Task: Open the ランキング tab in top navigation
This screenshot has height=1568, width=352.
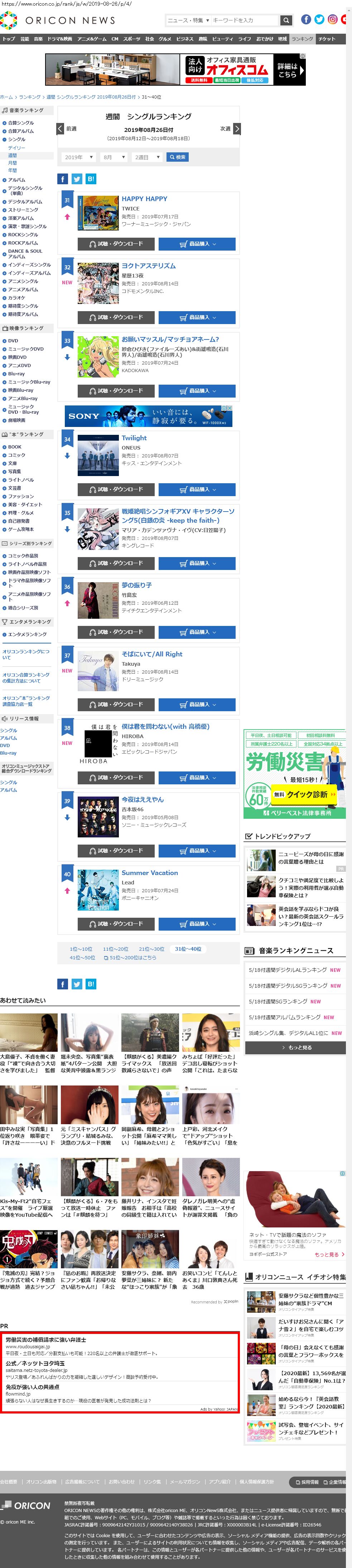Action: 302,39
